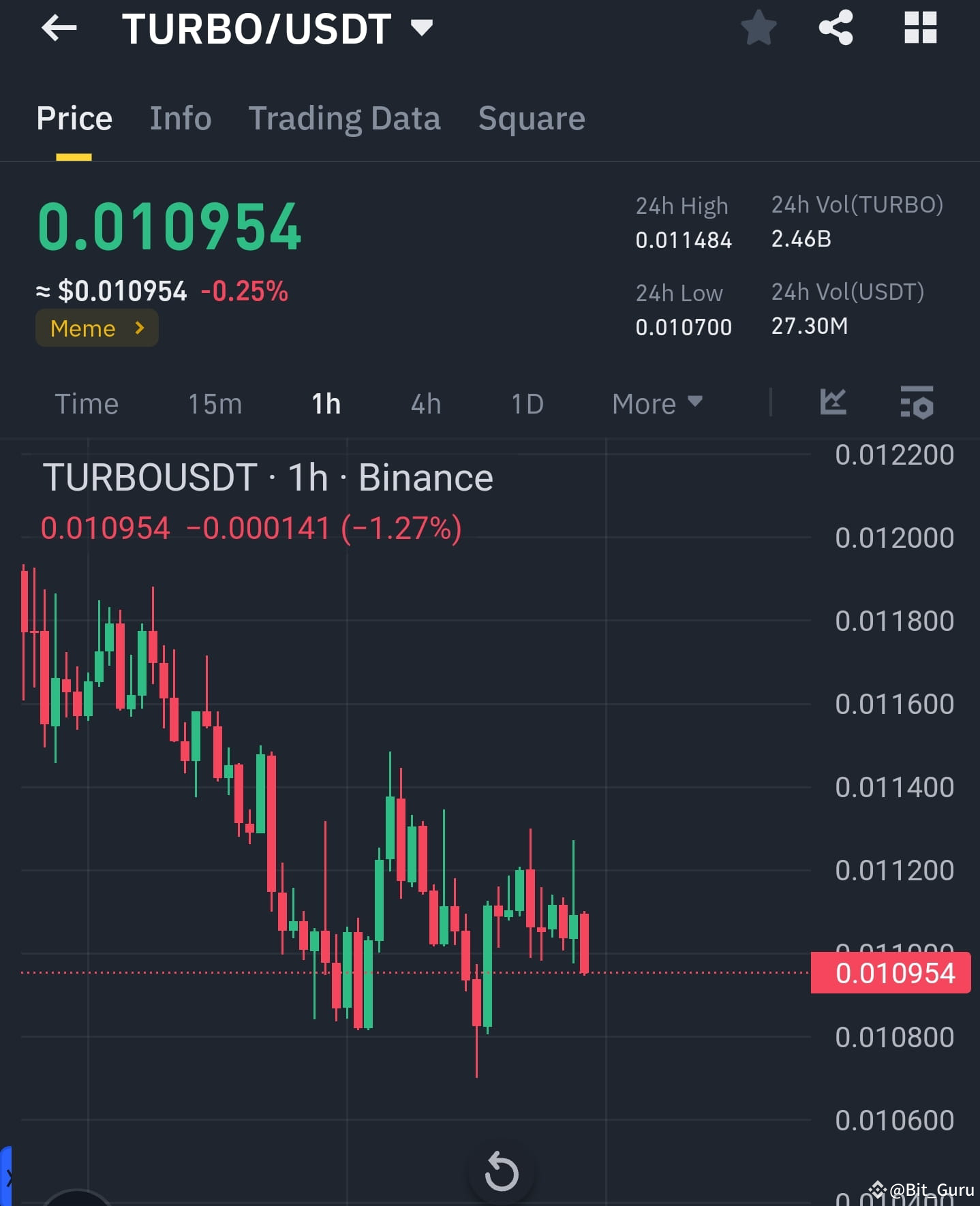Select the Info tab
This screenshot has width=980, height=1206.
click(181, 118)
